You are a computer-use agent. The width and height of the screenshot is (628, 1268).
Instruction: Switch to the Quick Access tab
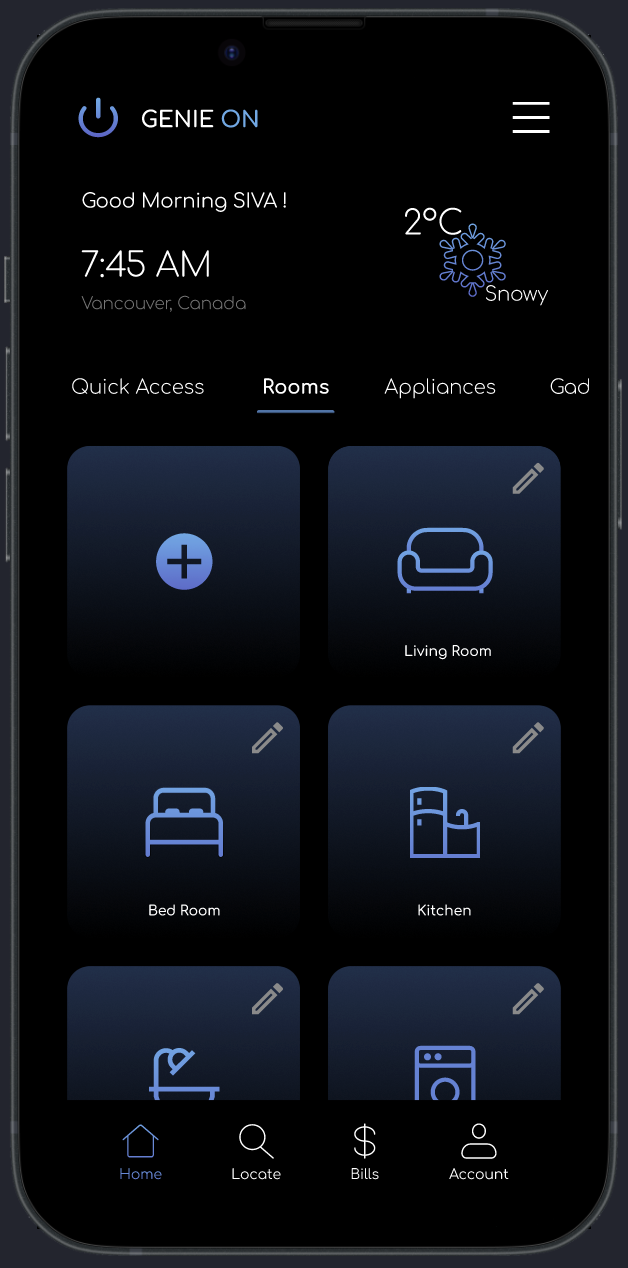pyautogui.click(x=138, y=387)
